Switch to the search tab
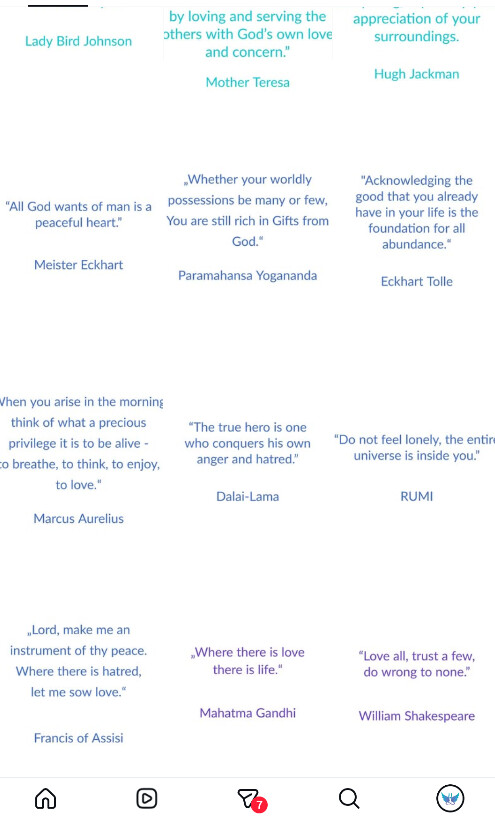The height and width of the screenshot is (818, 495). point(349,798)
